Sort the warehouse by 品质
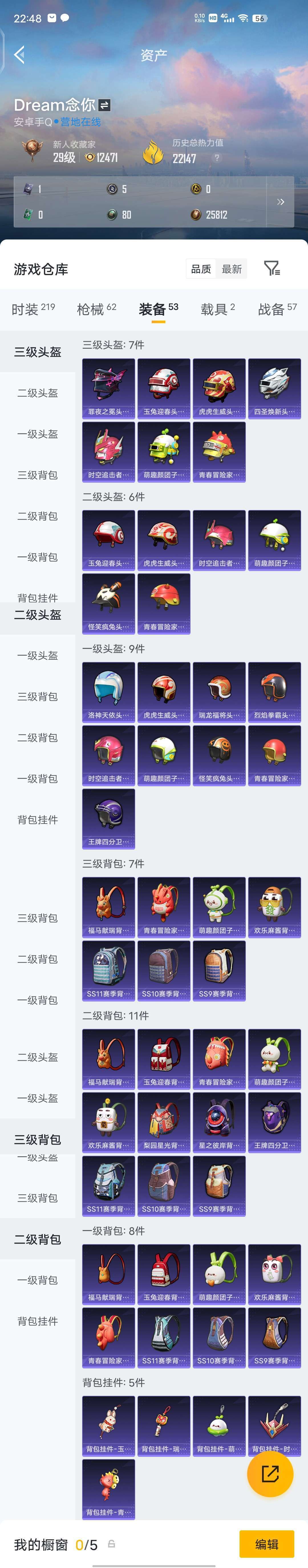This screenshot has width=308, height=1568. pos(201,269)
